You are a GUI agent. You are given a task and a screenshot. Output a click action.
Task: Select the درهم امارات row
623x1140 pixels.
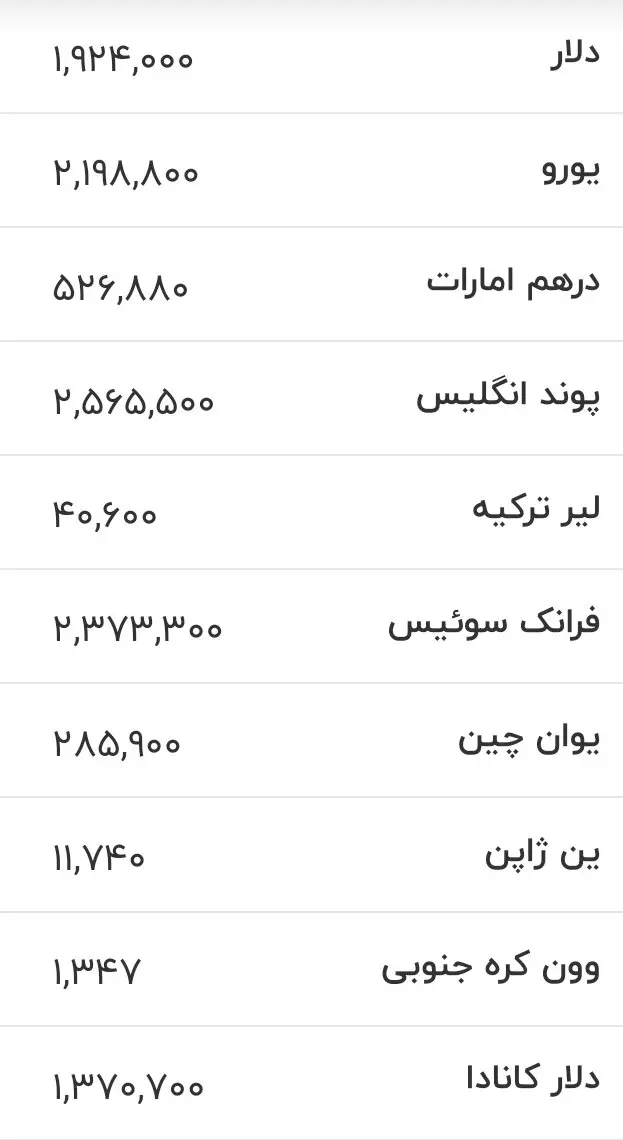(x=311, y=284)
